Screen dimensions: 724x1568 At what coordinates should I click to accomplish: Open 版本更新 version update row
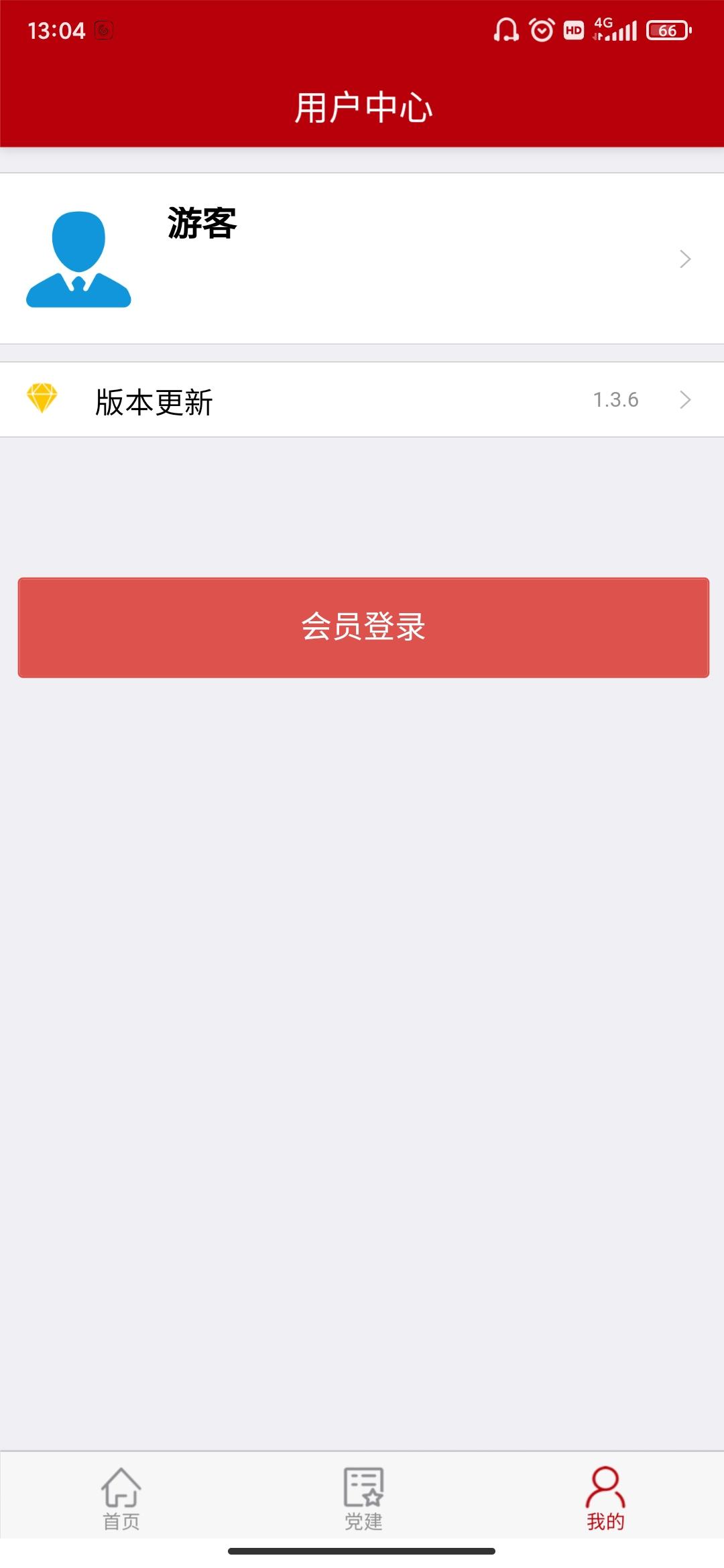362,399
